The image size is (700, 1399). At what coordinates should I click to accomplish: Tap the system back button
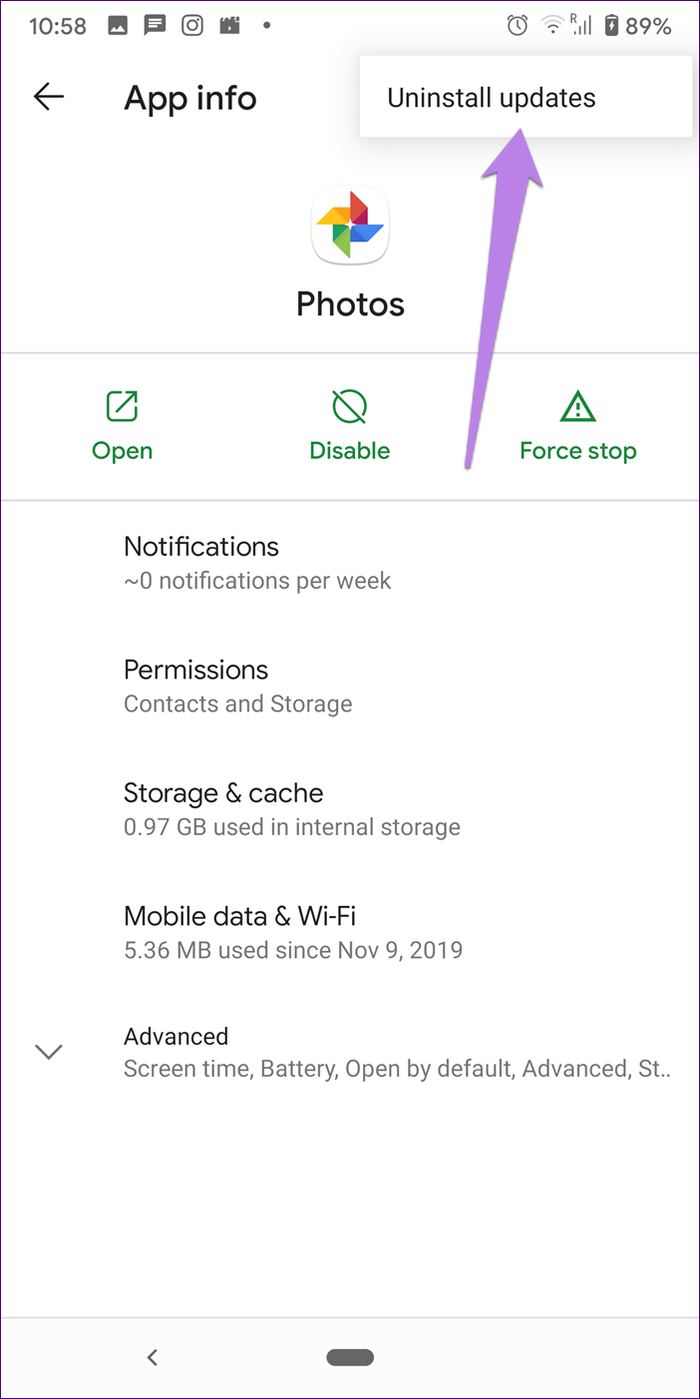coord(152,1357)
